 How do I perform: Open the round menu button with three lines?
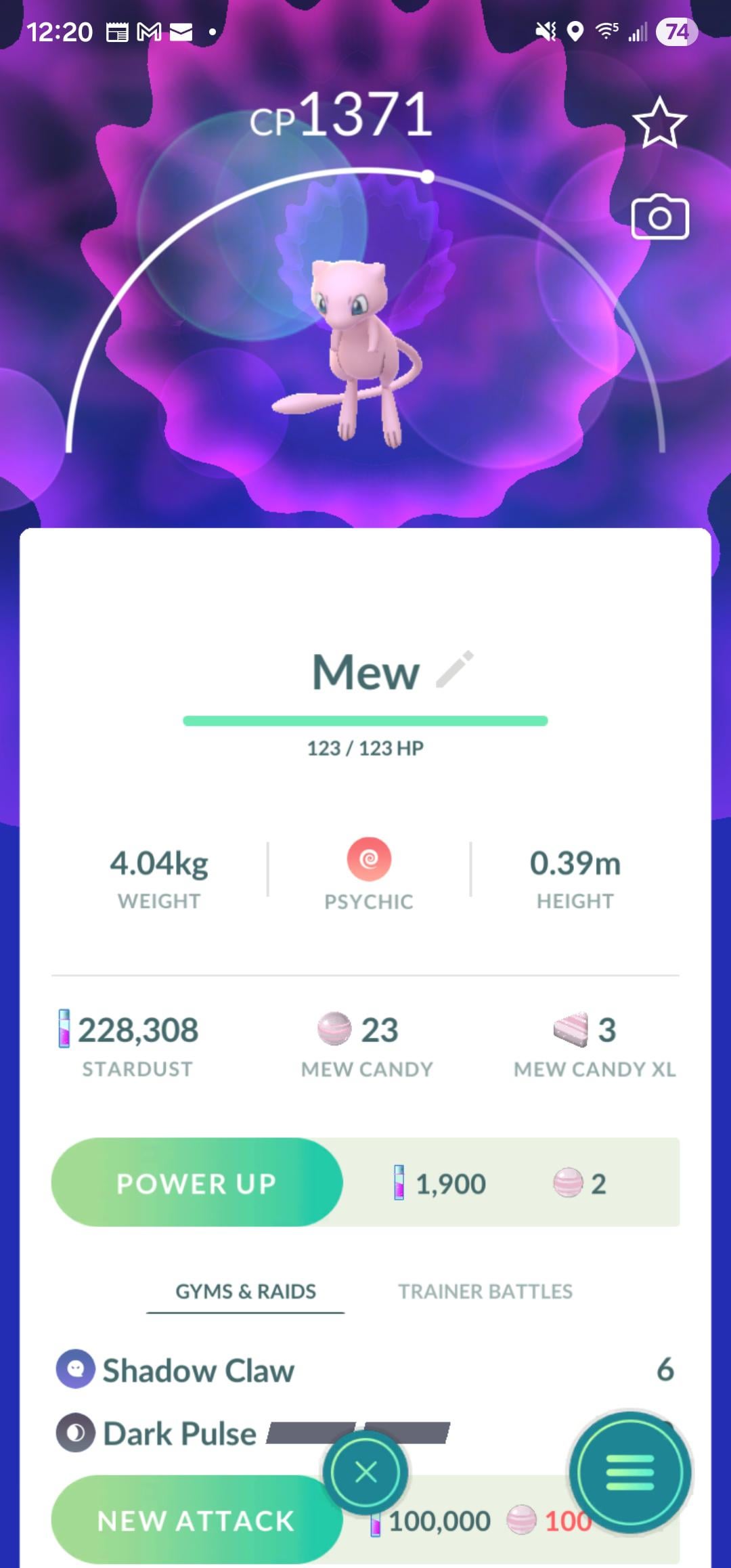click(629, 1472)
